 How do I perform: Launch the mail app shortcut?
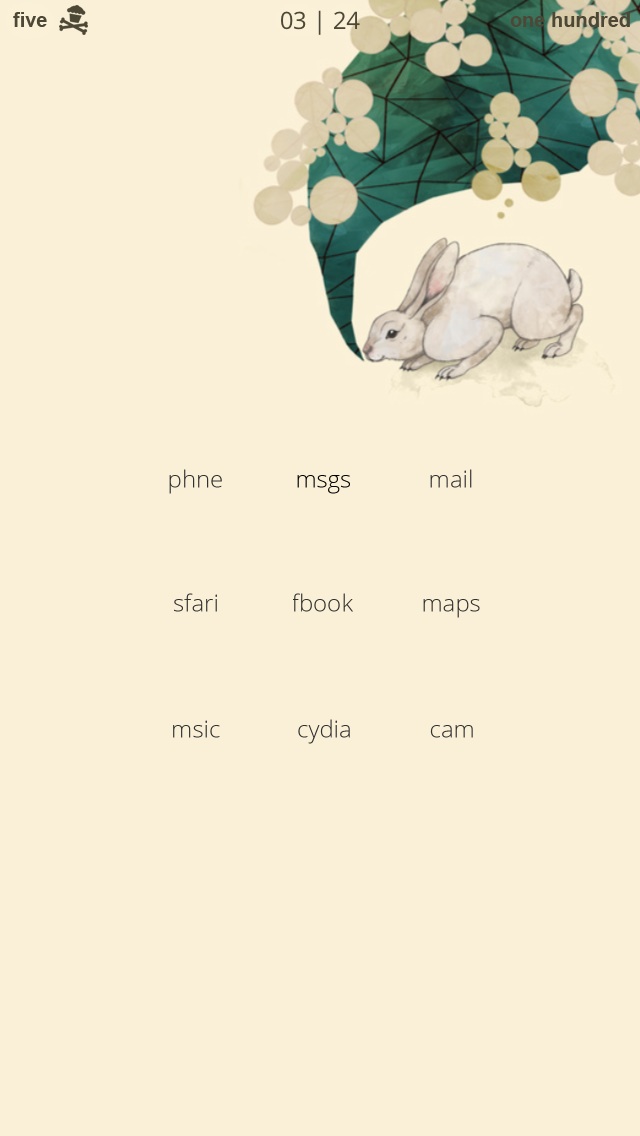451,479
